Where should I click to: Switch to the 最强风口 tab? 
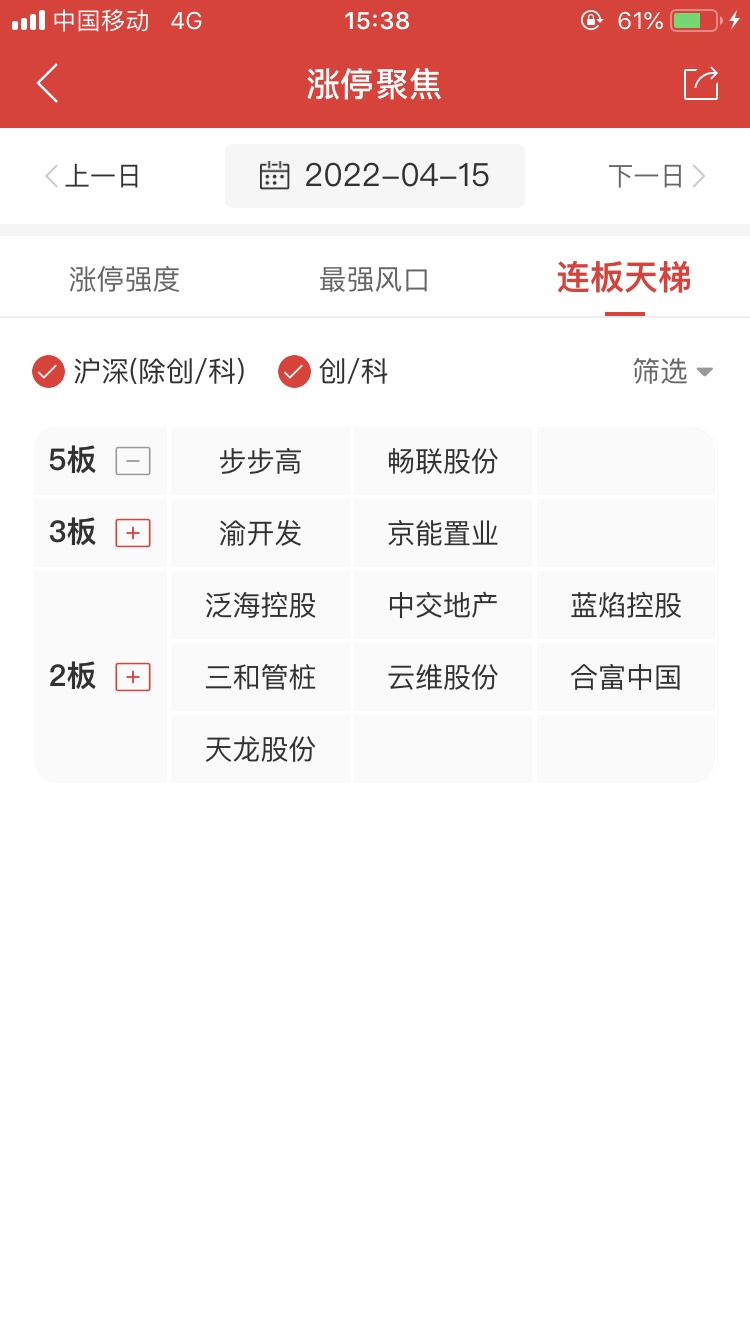point(374,279)
